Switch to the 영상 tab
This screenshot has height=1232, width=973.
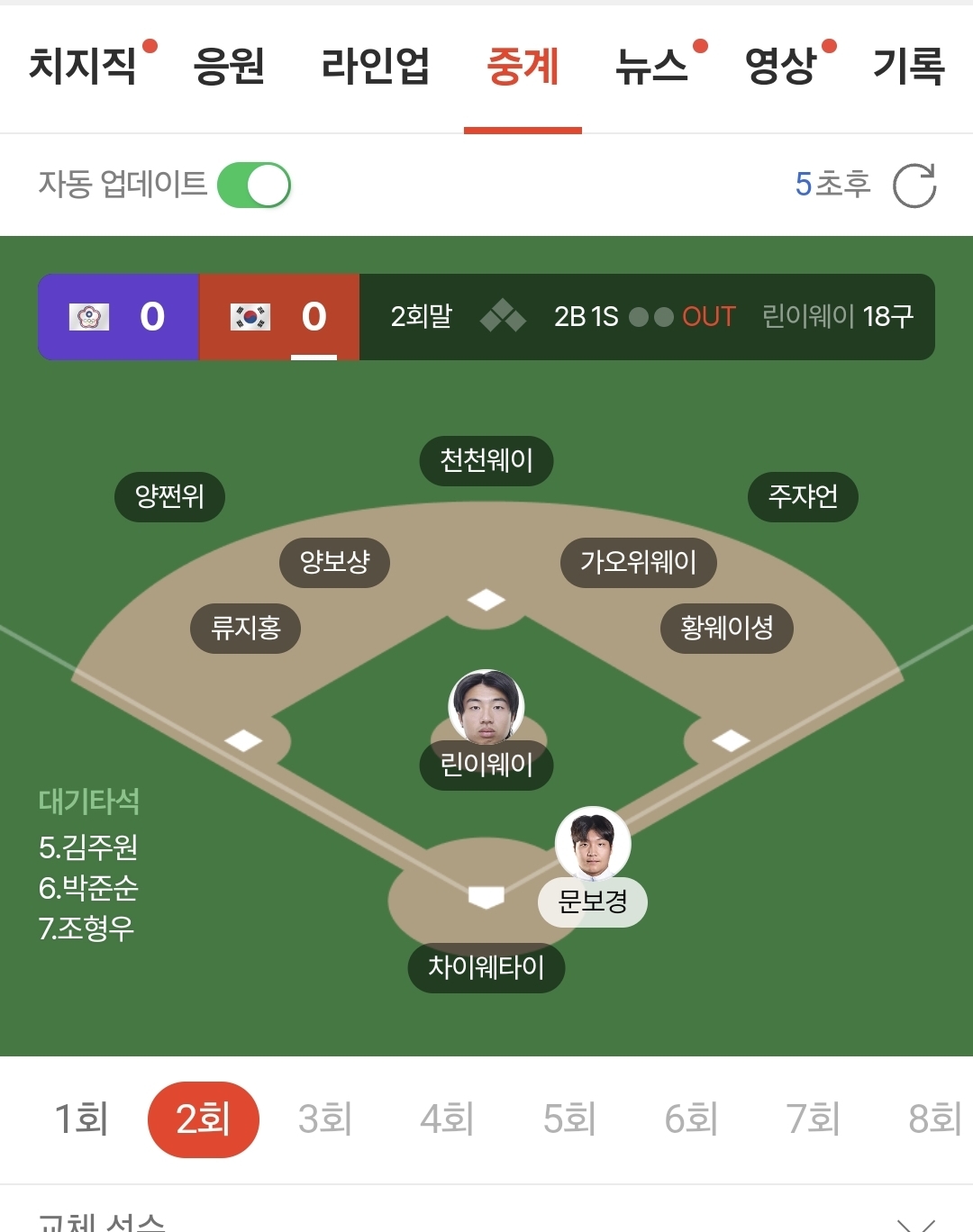[x=780, y=66]
